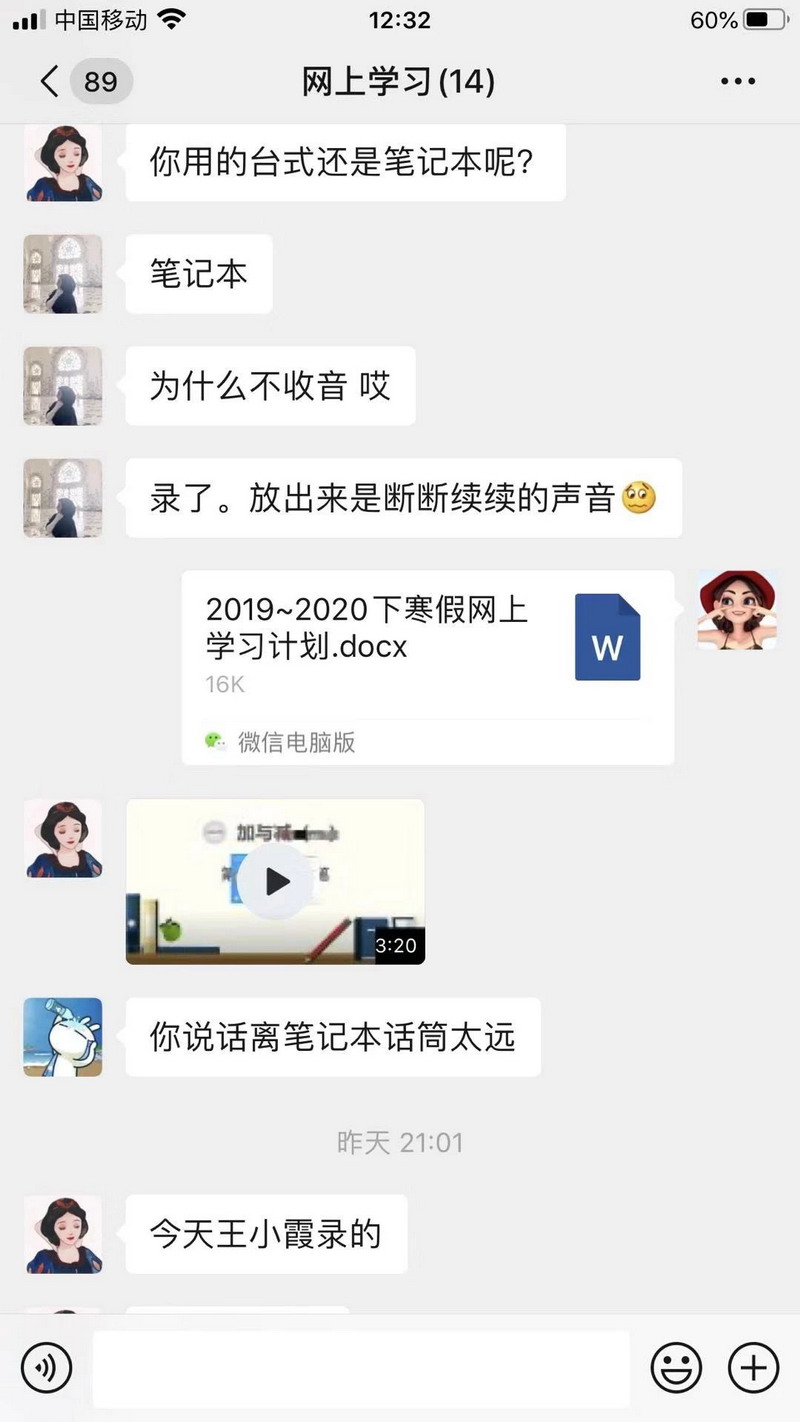Open the emoji sticker panel
This screenshot has height=1422, width=800.
pyautogui.click(x=676, y=1367)
